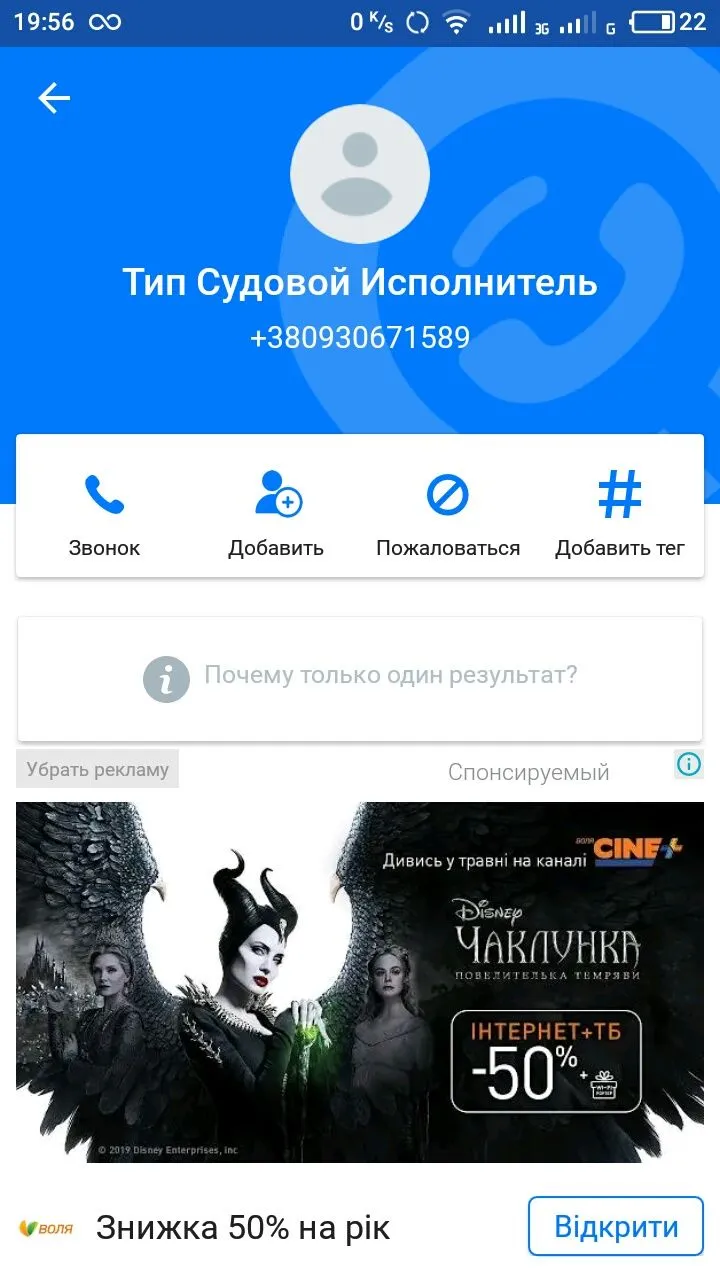Tap the Спонсируемый label
The height and width of the screenshot is (1280, 720).
click(x=528, y=771)
